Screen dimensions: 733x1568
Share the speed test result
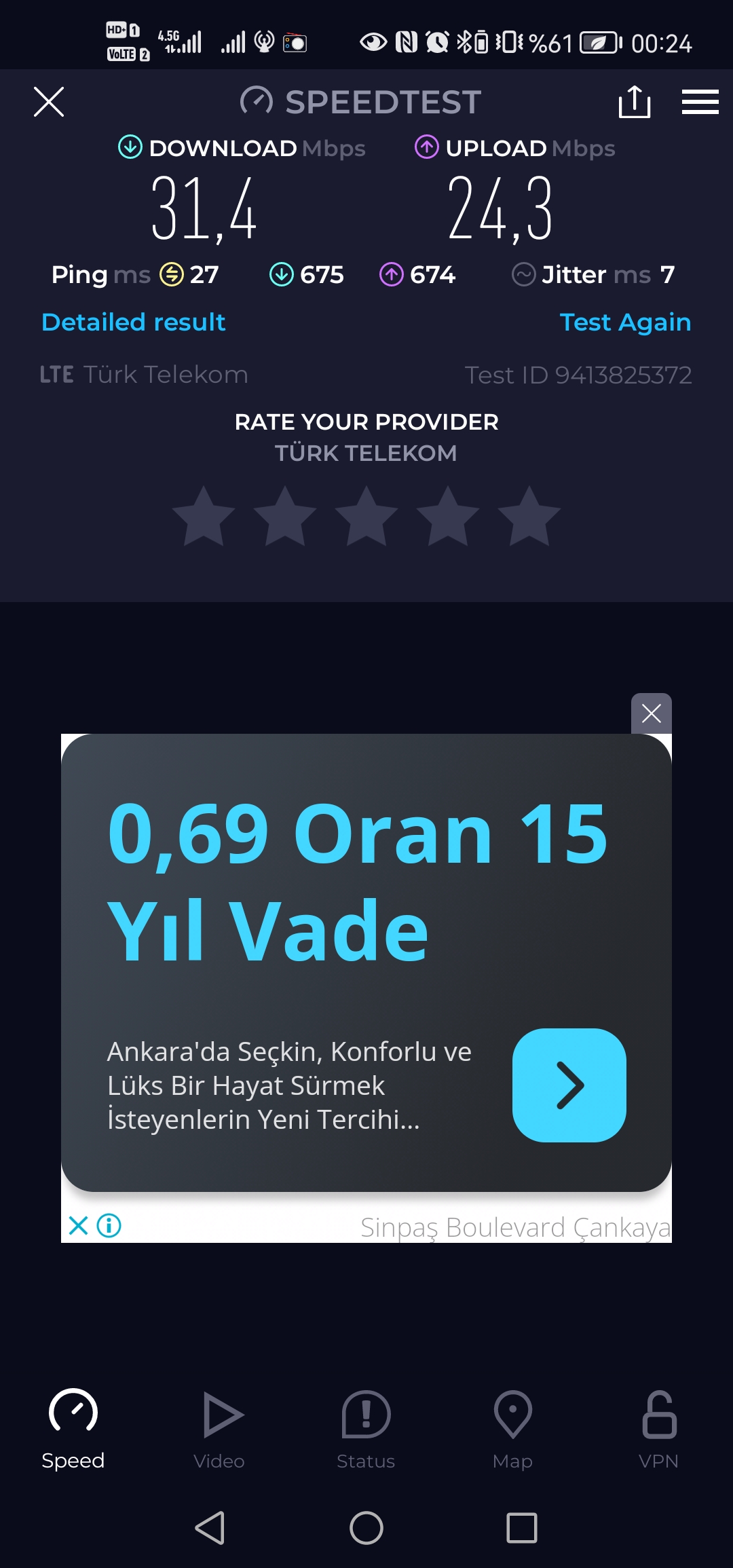pos(635,102)
